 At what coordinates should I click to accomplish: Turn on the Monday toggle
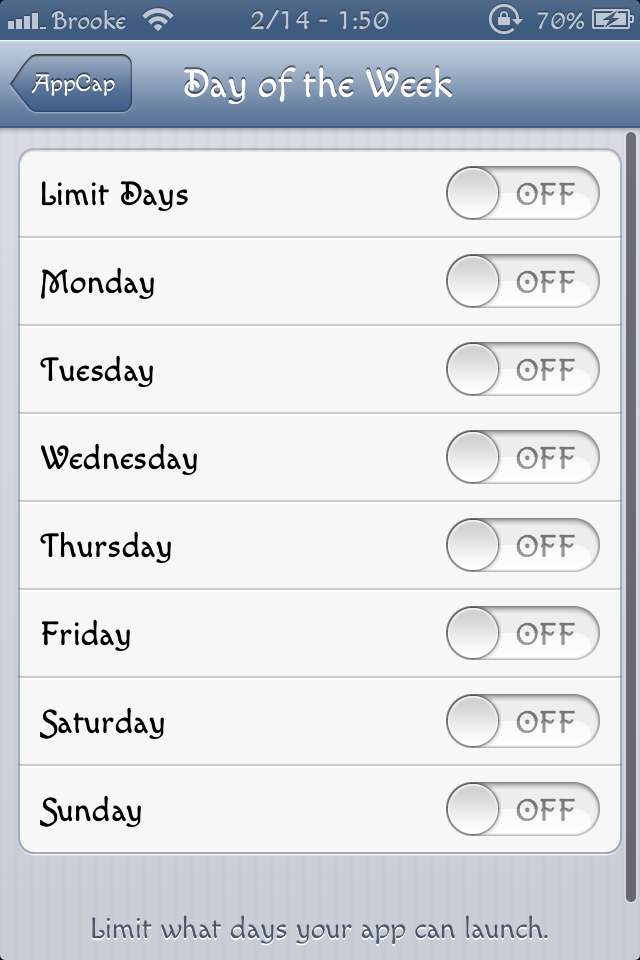522,282
